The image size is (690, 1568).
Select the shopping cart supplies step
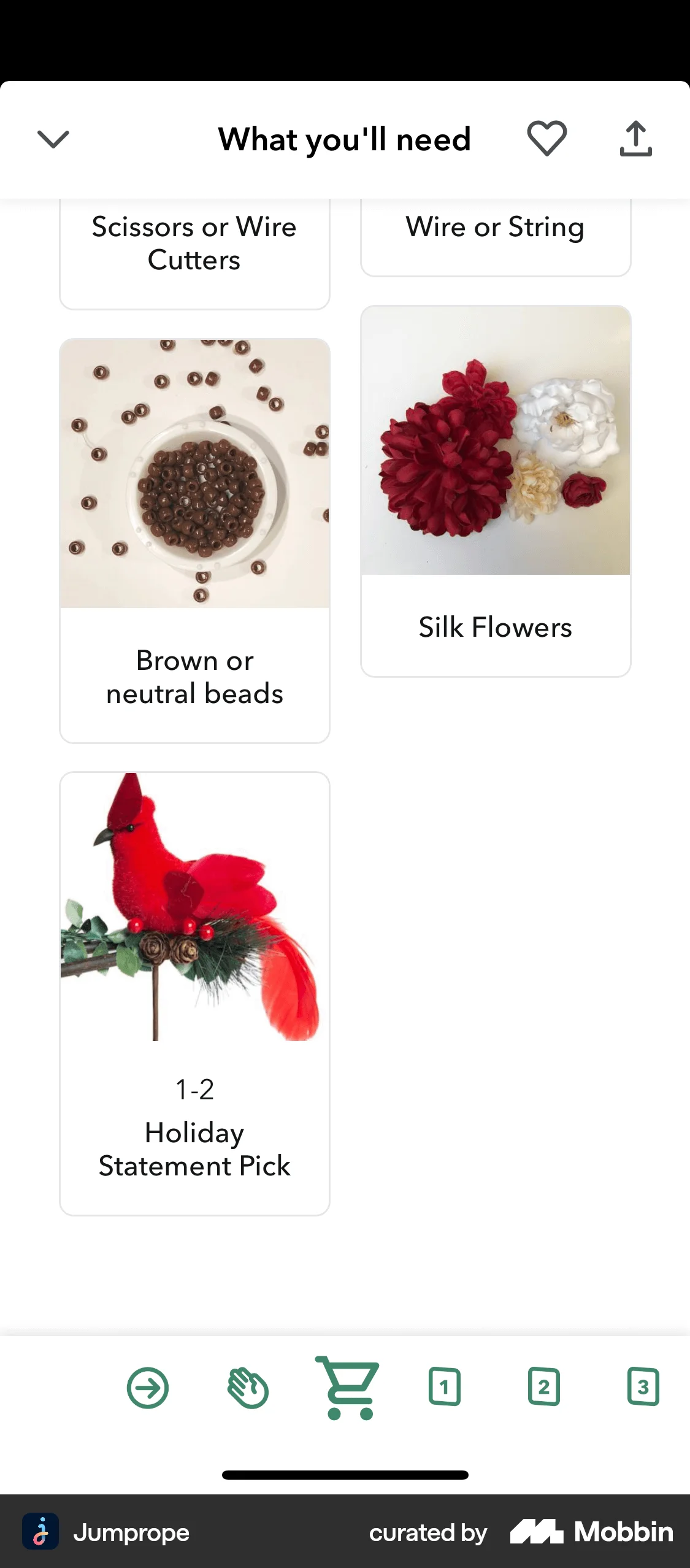[347, 1388]
